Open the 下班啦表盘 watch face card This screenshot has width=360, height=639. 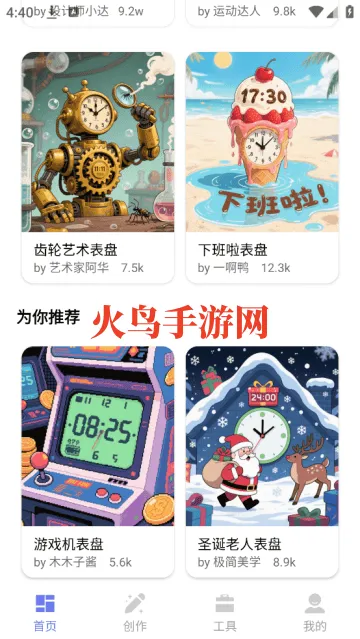(x=262, y=167)
